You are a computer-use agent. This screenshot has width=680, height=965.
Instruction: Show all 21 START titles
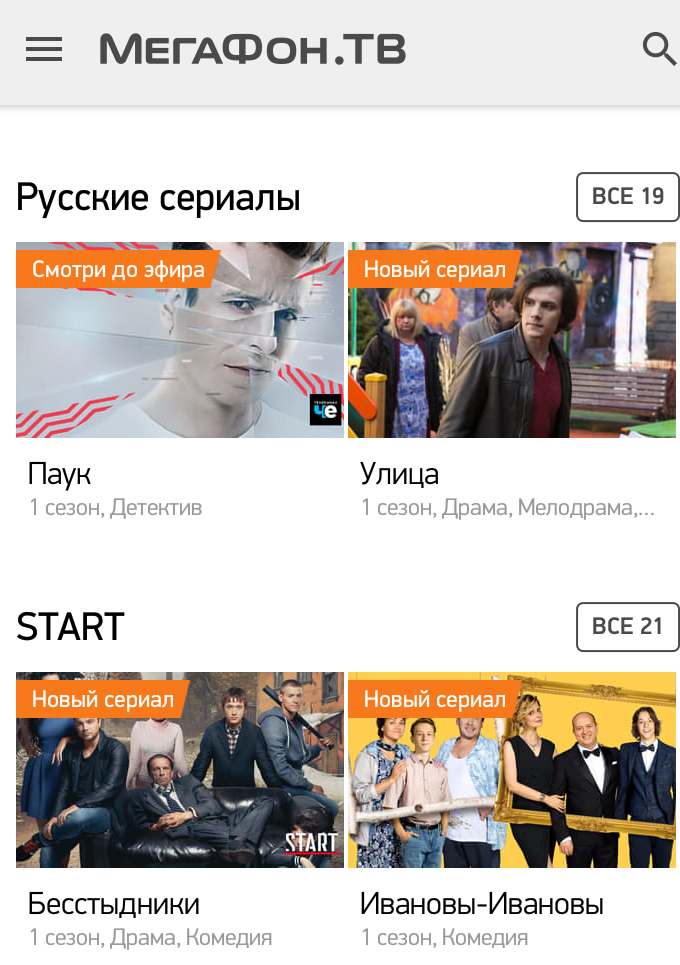pos(627,627)
